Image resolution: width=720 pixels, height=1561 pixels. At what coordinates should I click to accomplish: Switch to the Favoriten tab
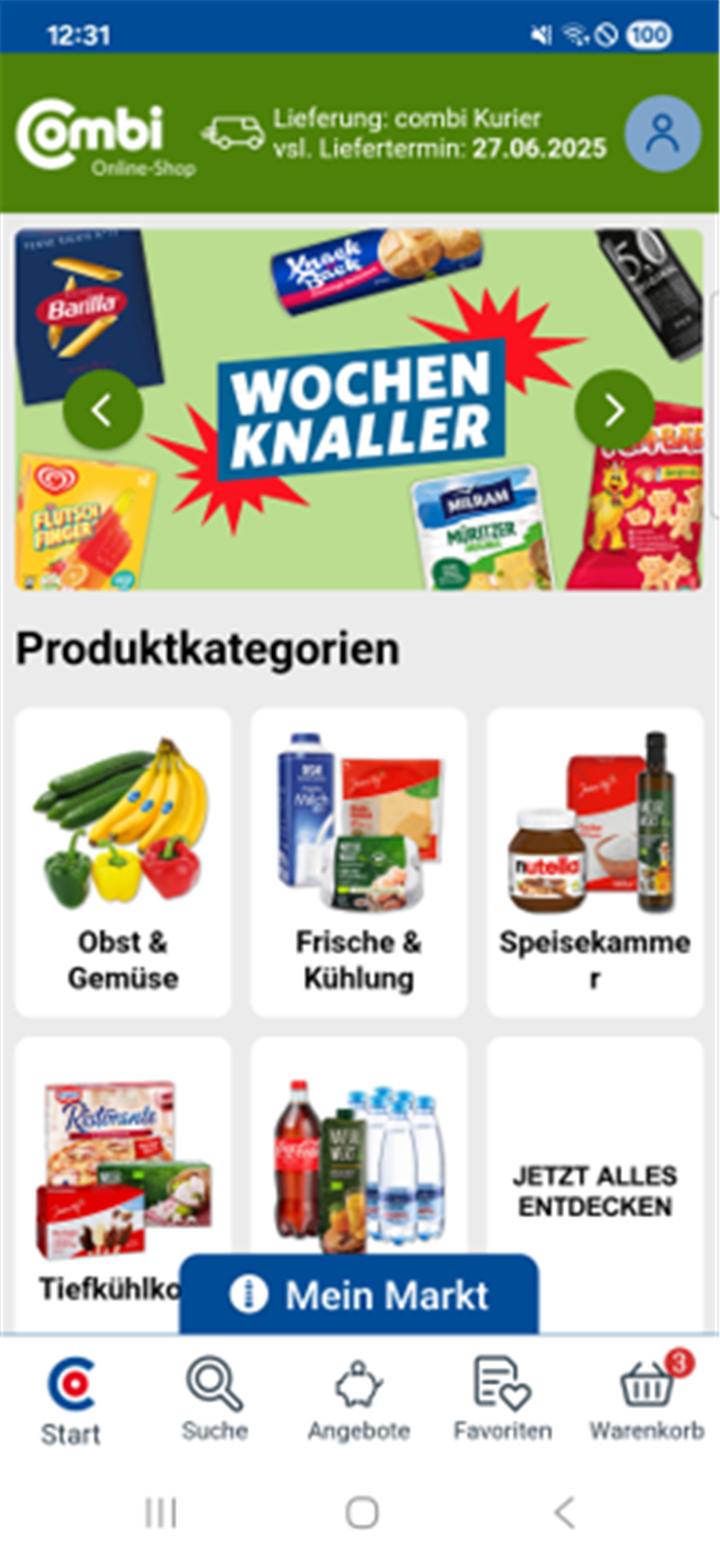coord(503,1400)
